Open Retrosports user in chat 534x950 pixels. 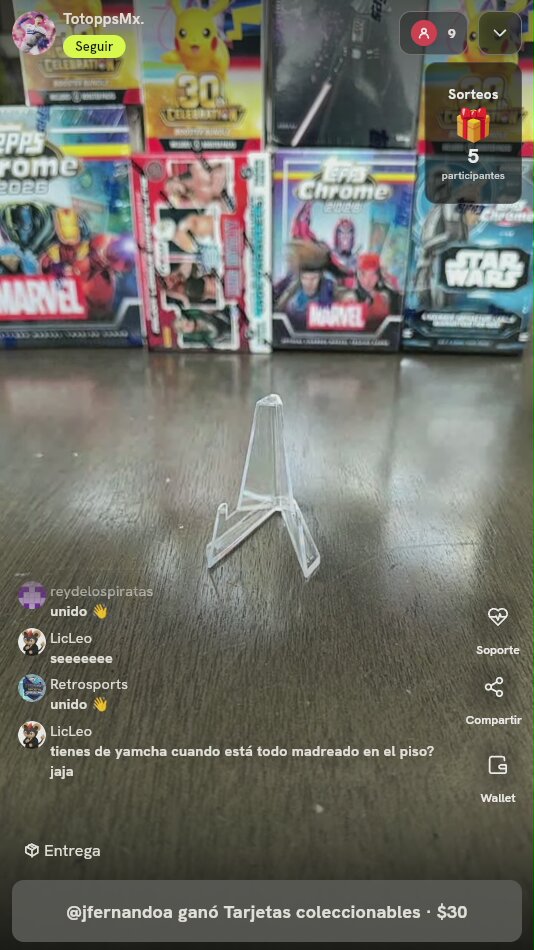click(x=88, y=685)
